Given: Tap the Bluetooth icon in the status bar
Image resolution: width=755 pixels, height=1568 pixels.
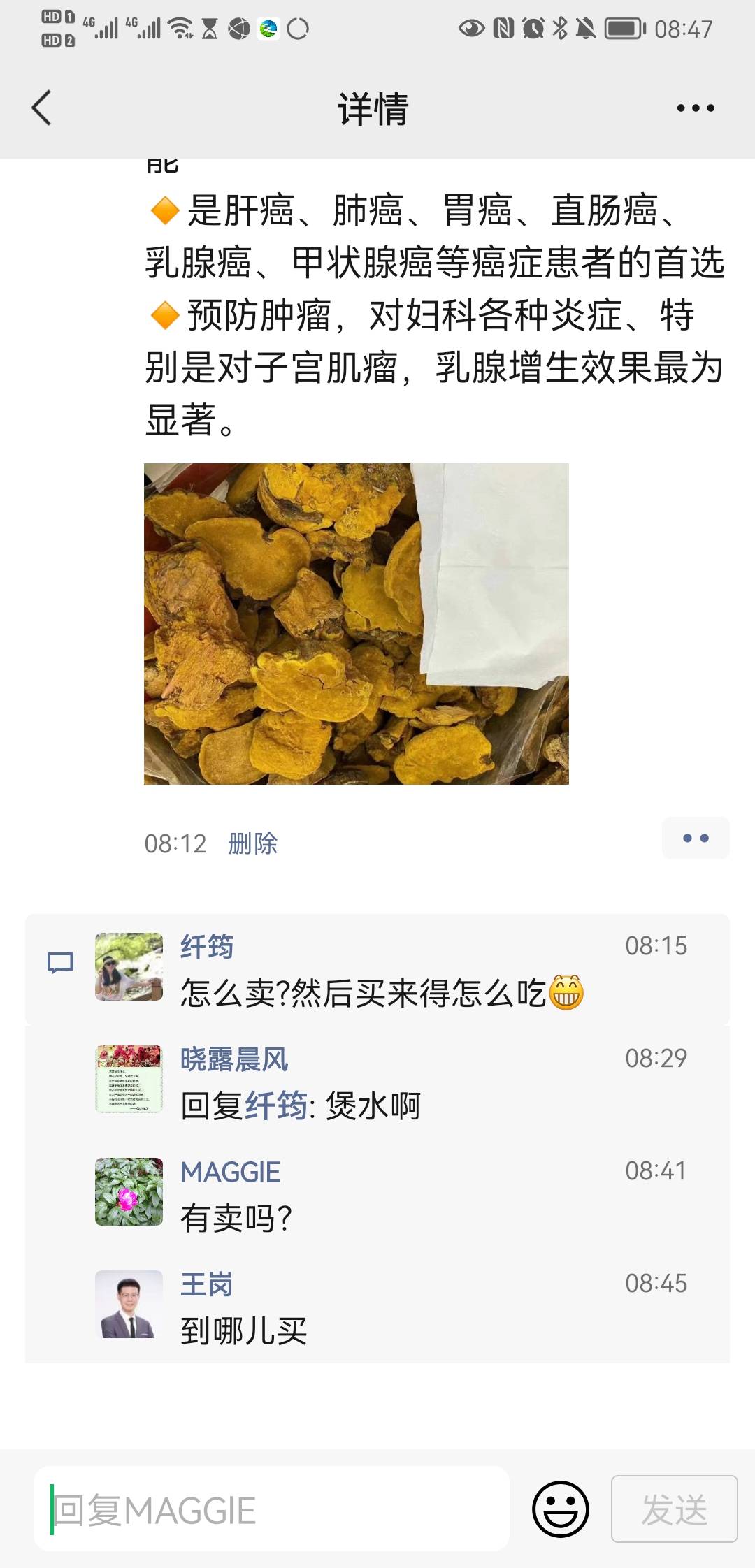Looking at the screenshot, I should [561, 29].
